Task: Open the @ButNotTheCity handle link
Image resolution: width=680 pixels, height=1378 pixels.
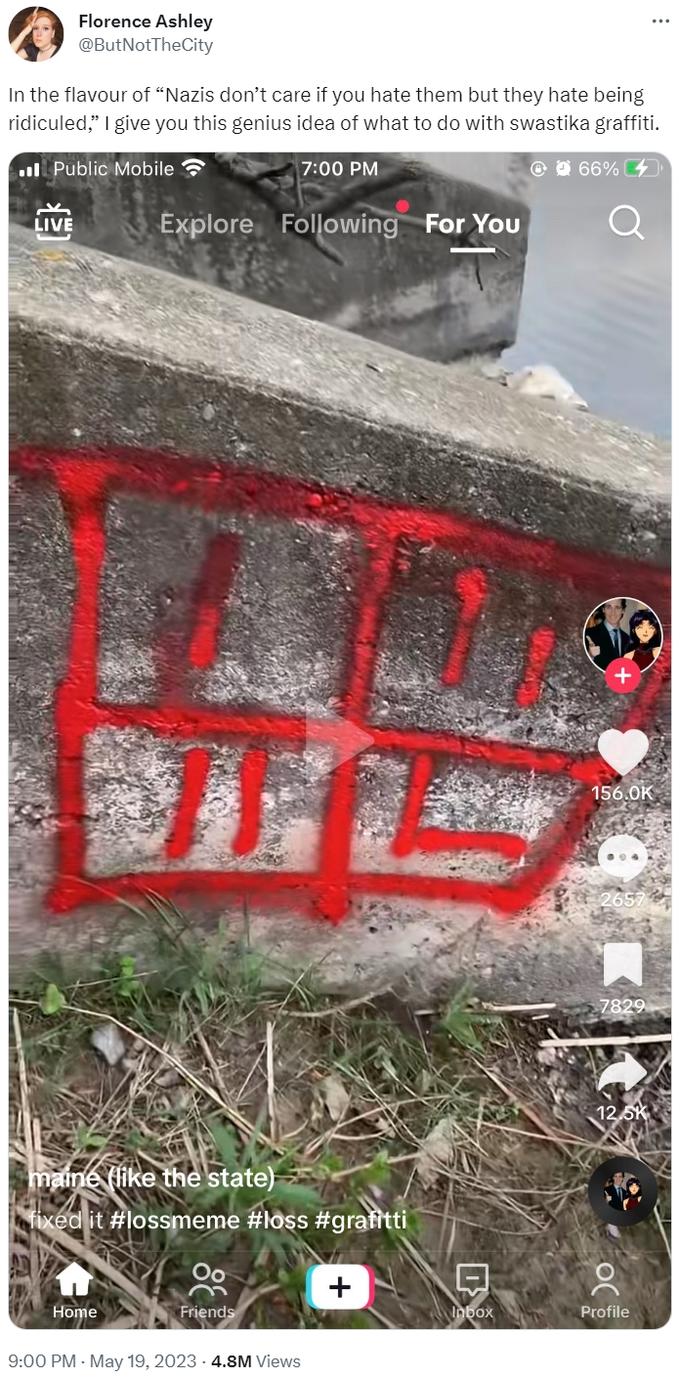Action: point(145,45)
